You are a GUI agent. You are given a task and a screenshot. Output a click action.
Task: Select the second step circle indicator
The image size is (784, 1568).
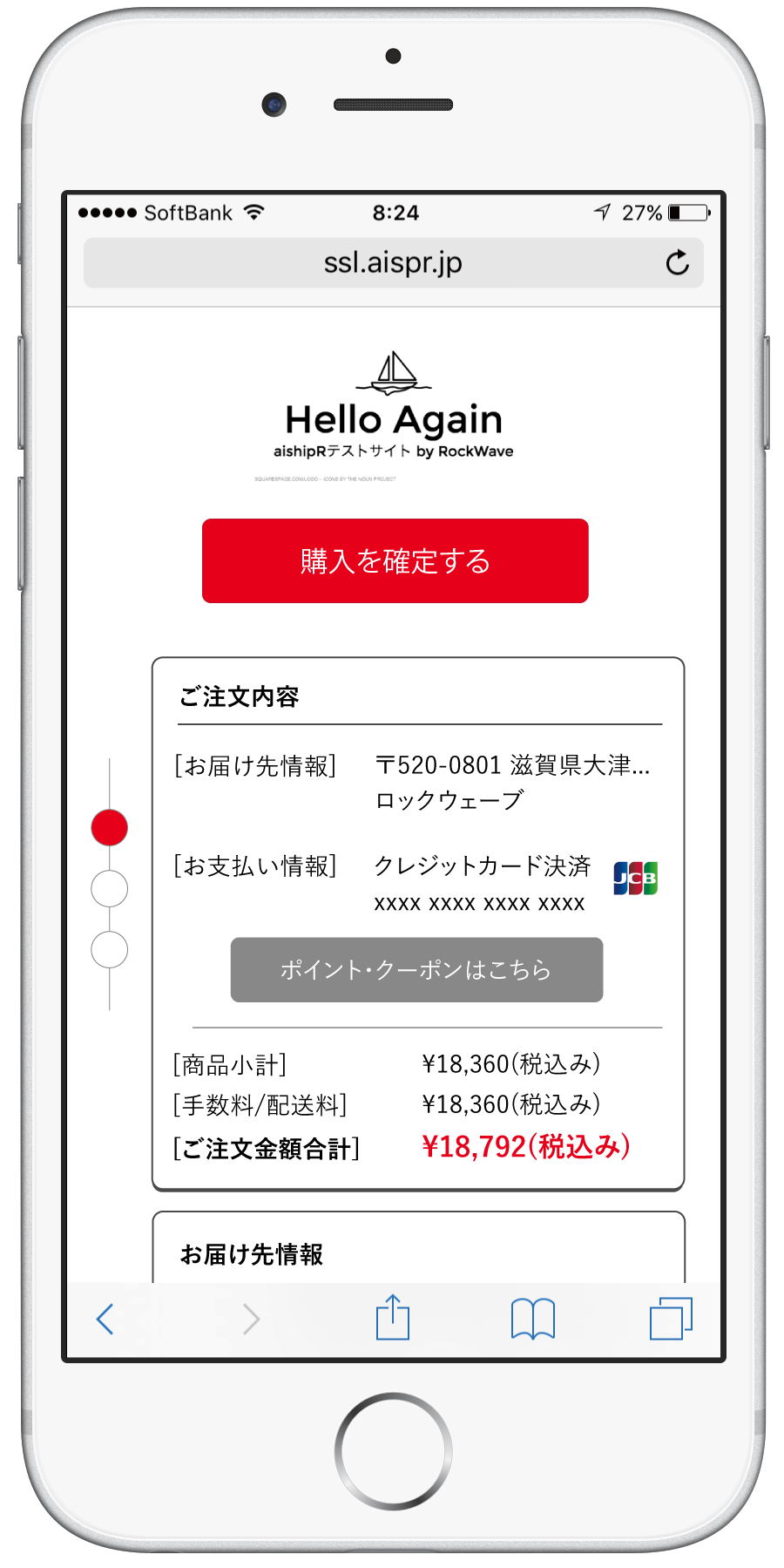point(110,889)
